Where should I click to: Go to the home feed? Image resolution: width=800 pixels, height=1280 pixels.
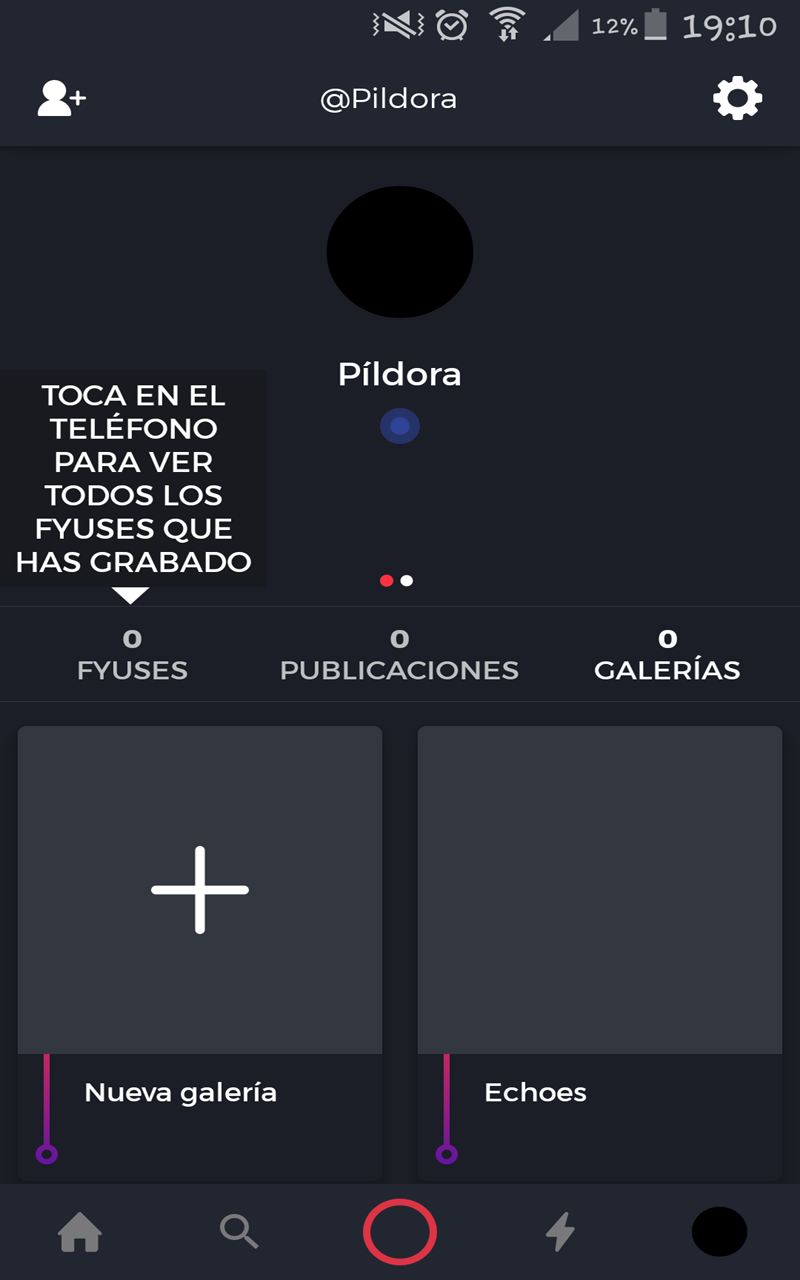pos(80,1231)
